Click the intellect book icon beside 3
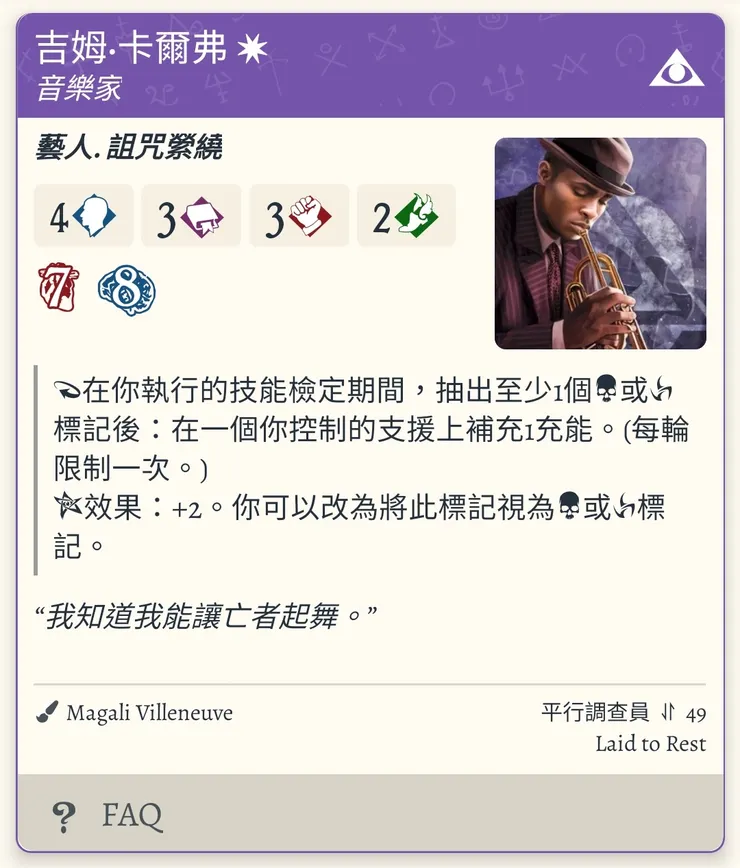Screen dimensions: 740x868 [203, 215]
